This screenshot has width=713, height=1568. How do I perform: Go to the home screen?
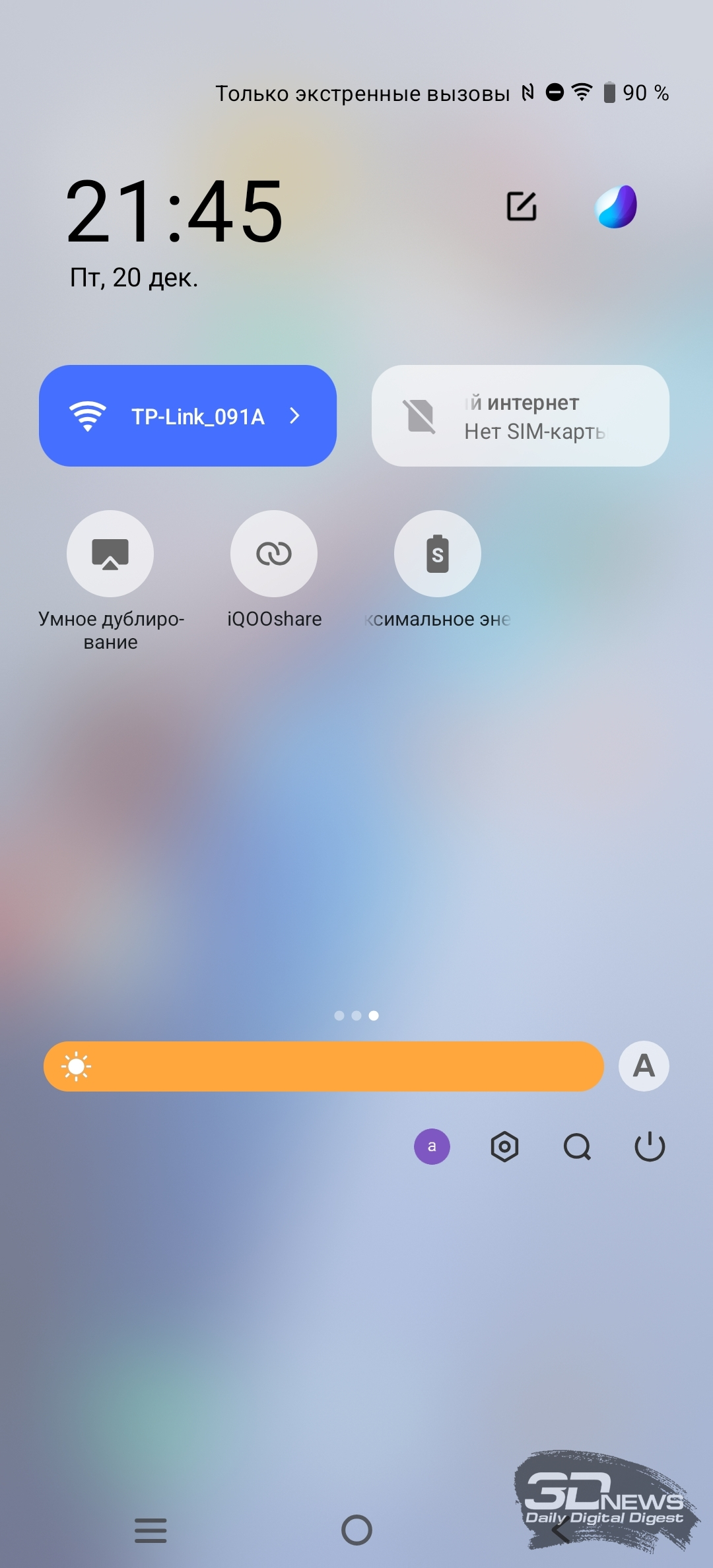coord(356,1530)
